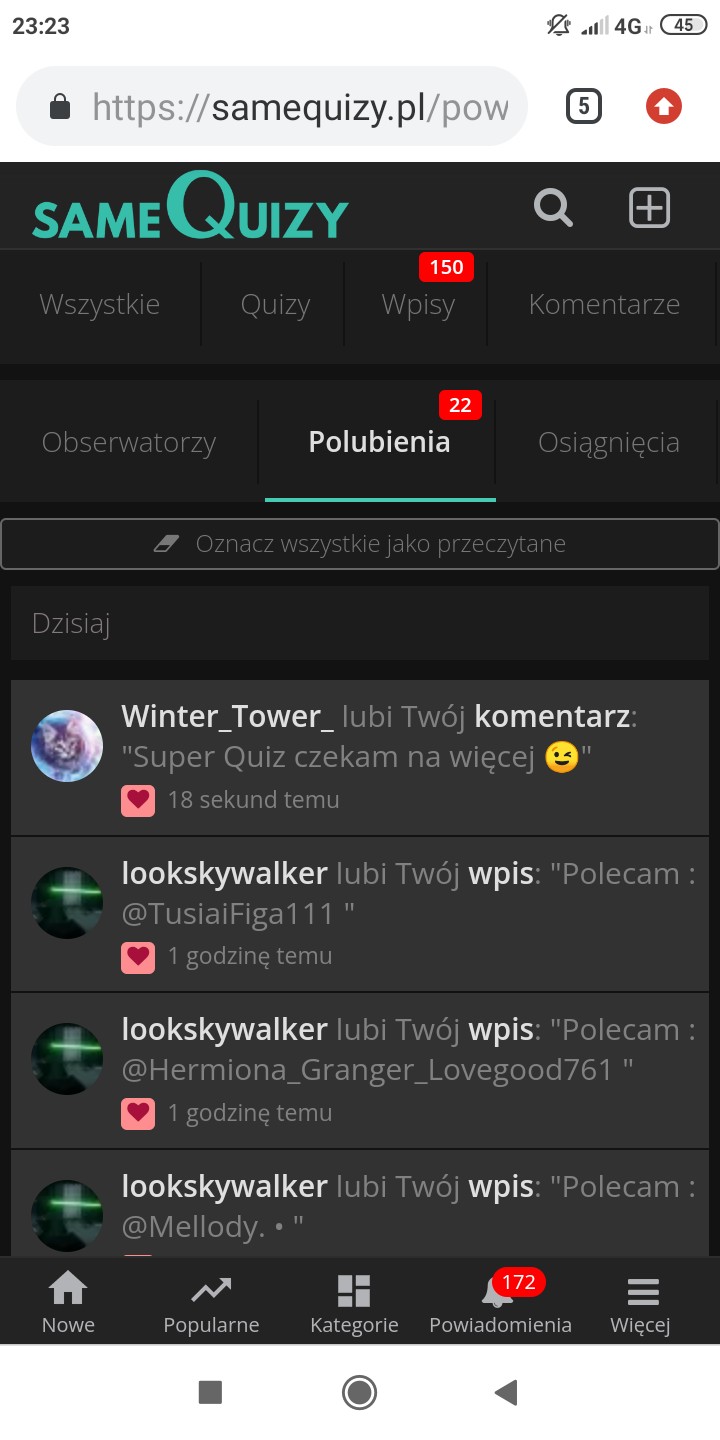Go to the Nowe section
720x1440 pixels.
pos(68,1303)
